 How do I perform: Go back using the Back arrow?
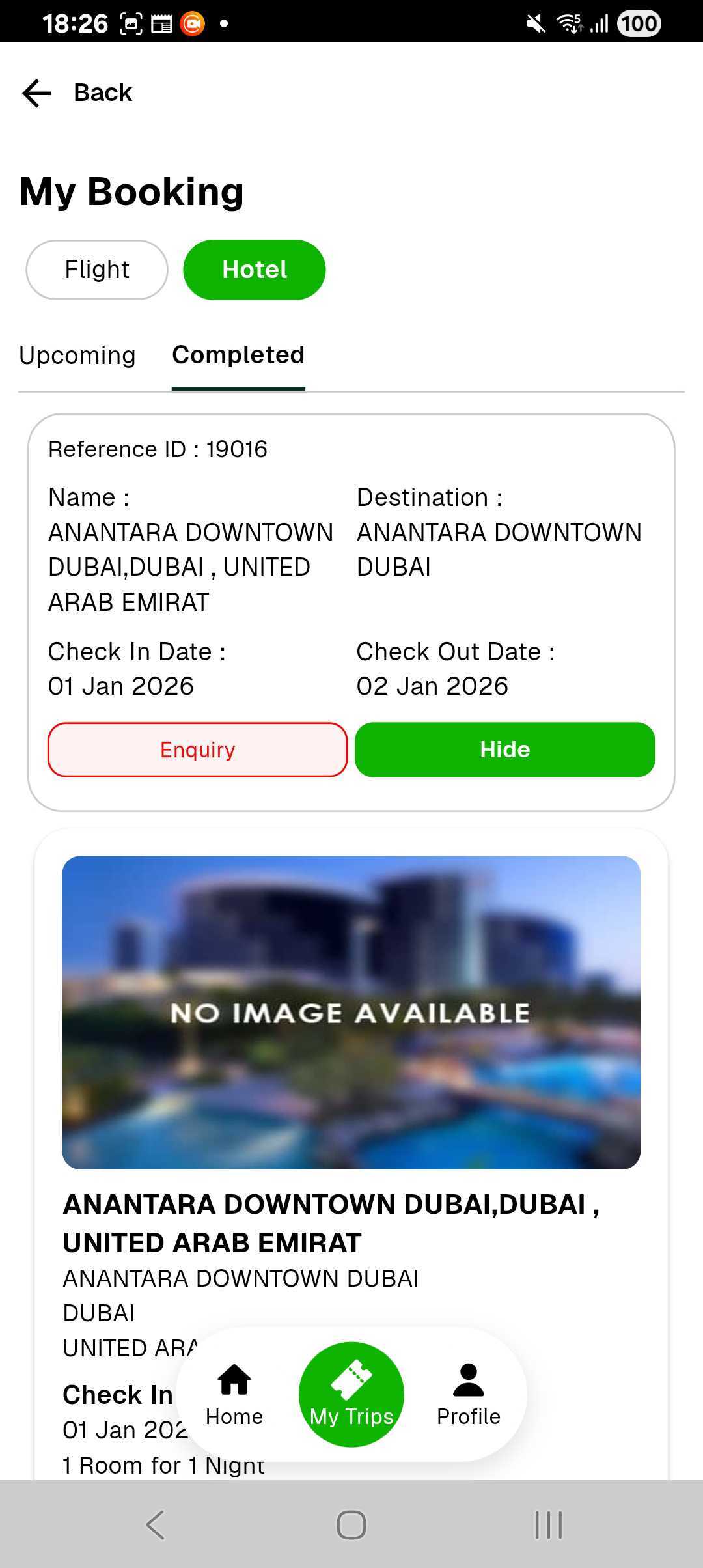[x=37, y=93]
